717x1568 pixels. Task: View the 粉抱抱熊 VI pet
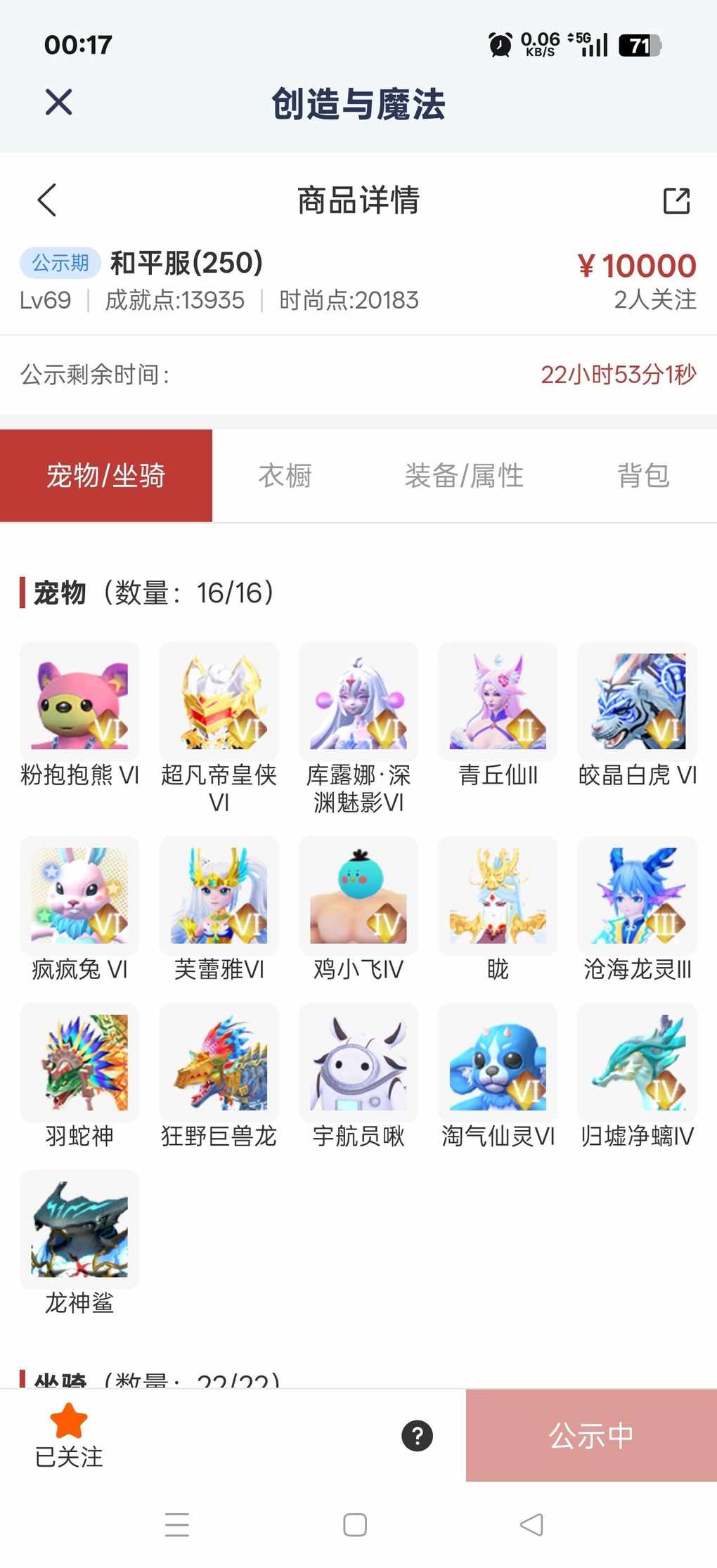(x=79, y=701)
